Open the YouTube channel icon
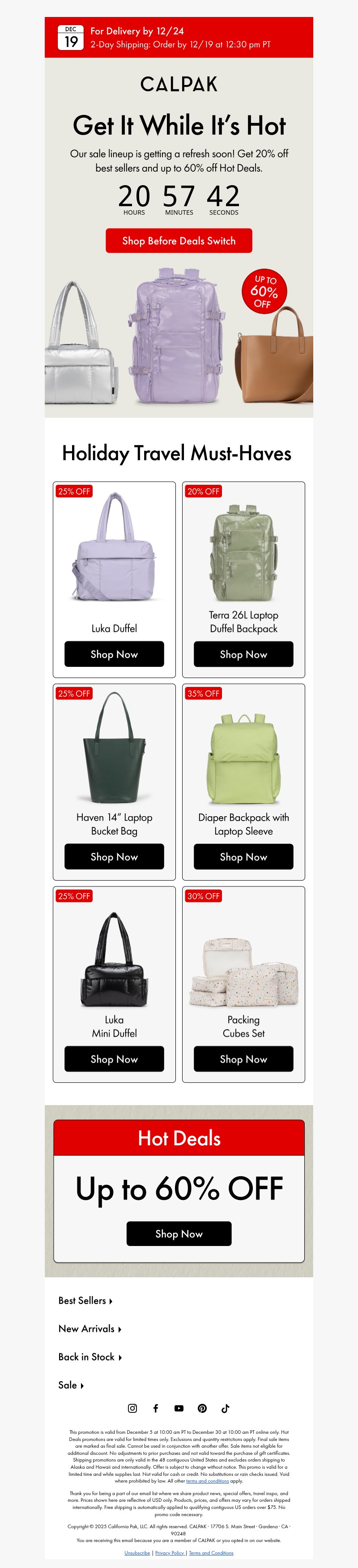 pos(179,1408)
